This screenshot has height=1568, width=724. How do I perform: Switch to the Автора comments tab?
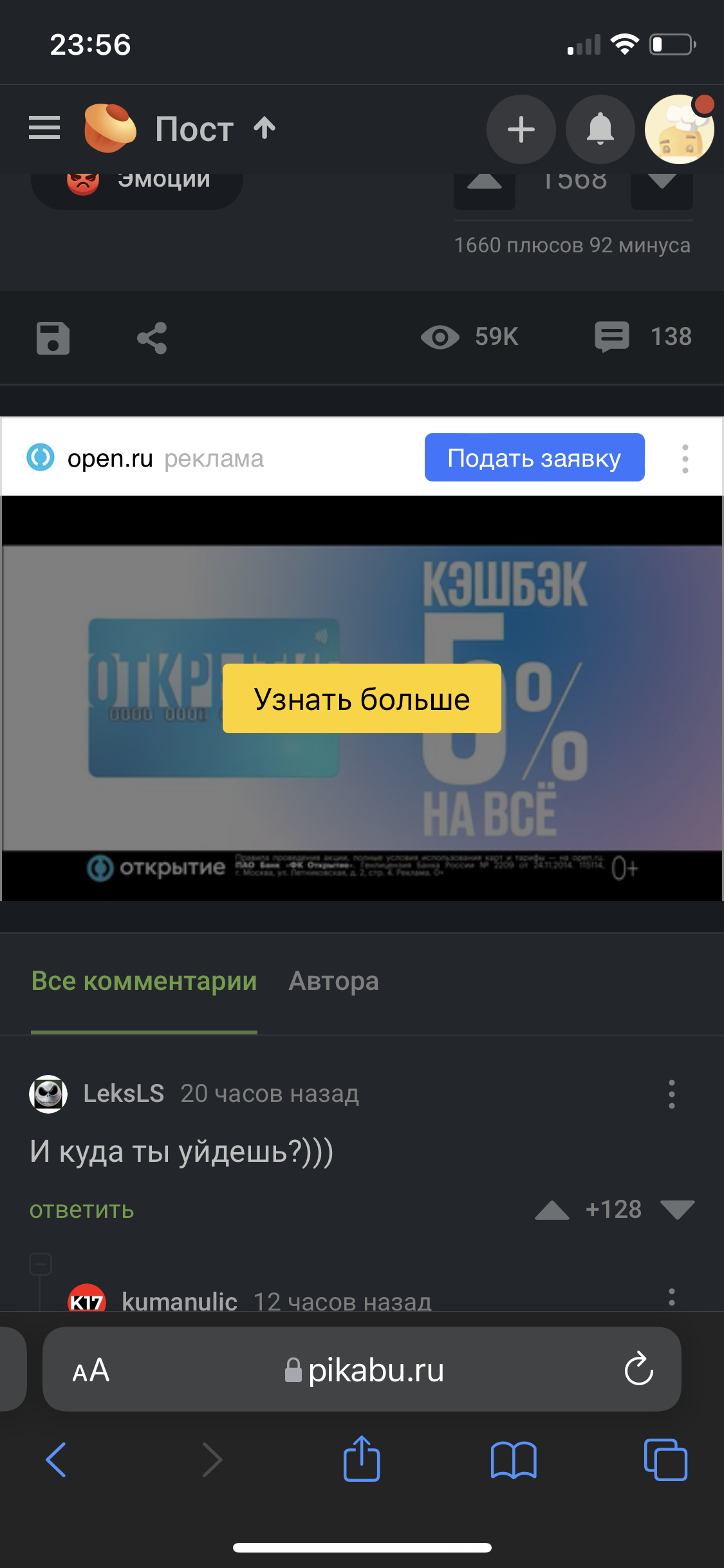coord(333,981)
